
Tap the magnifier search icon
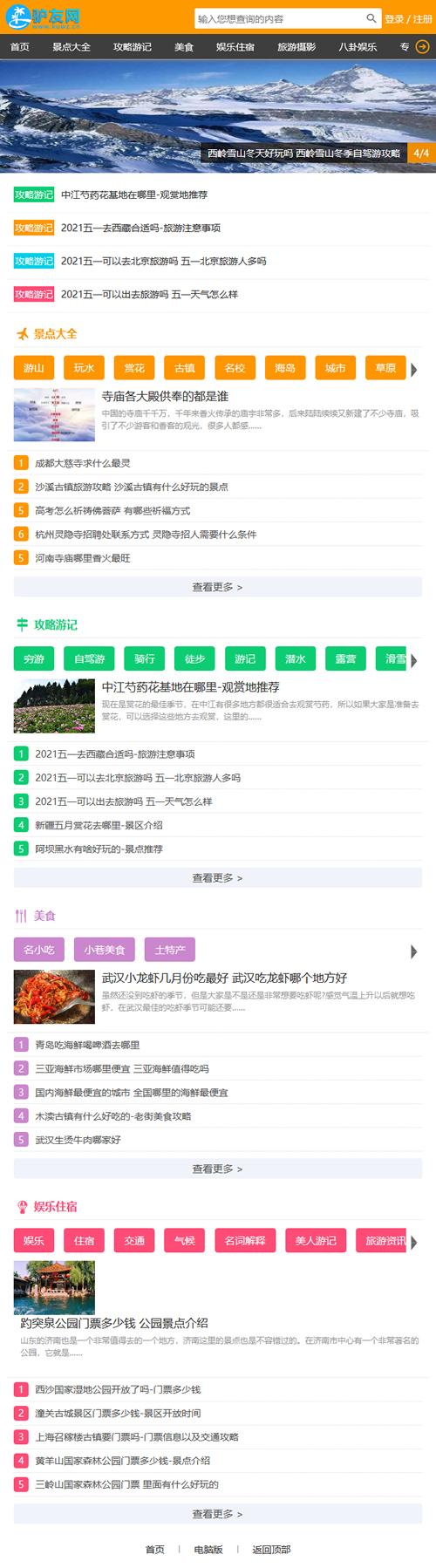point(371,18)
